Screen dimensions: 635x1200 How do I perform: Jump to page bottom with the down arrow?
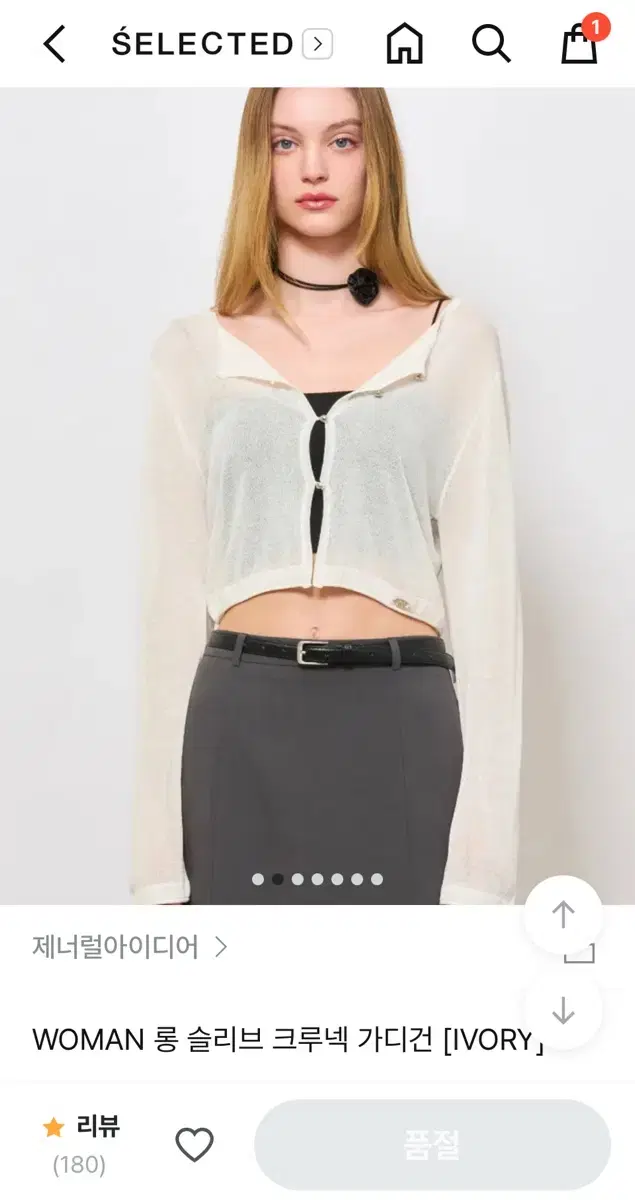pyautogui.click(x=563, y=1010)
